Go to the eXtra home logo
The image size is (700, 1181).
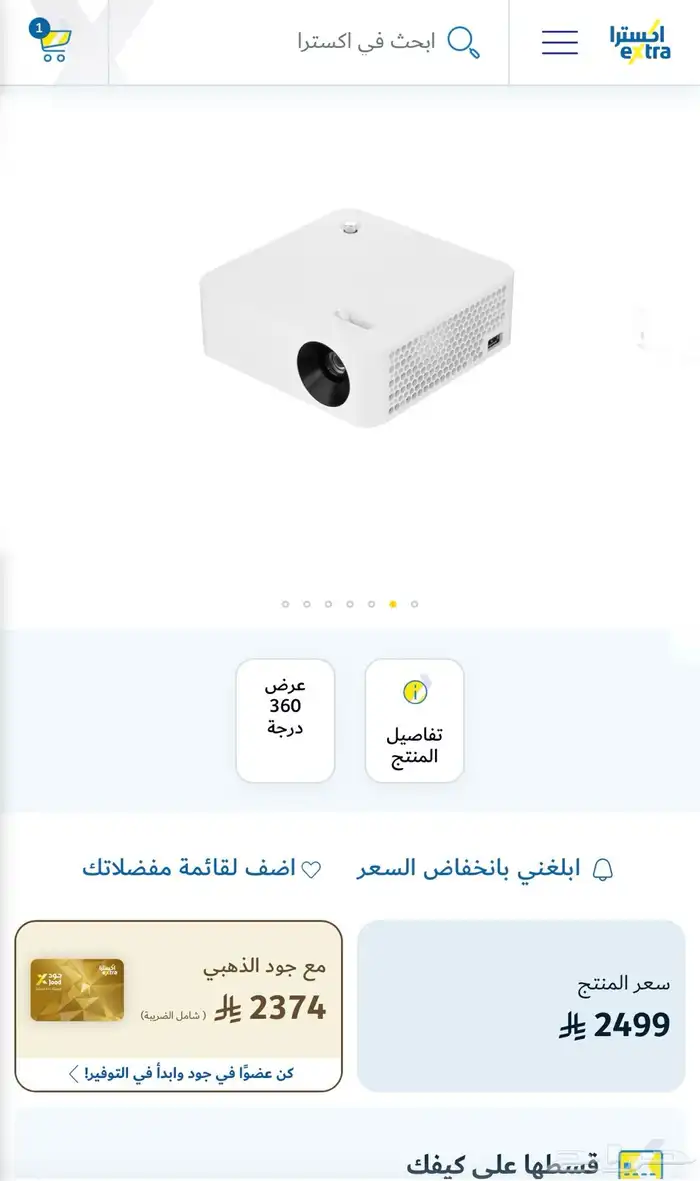point(640,42)
